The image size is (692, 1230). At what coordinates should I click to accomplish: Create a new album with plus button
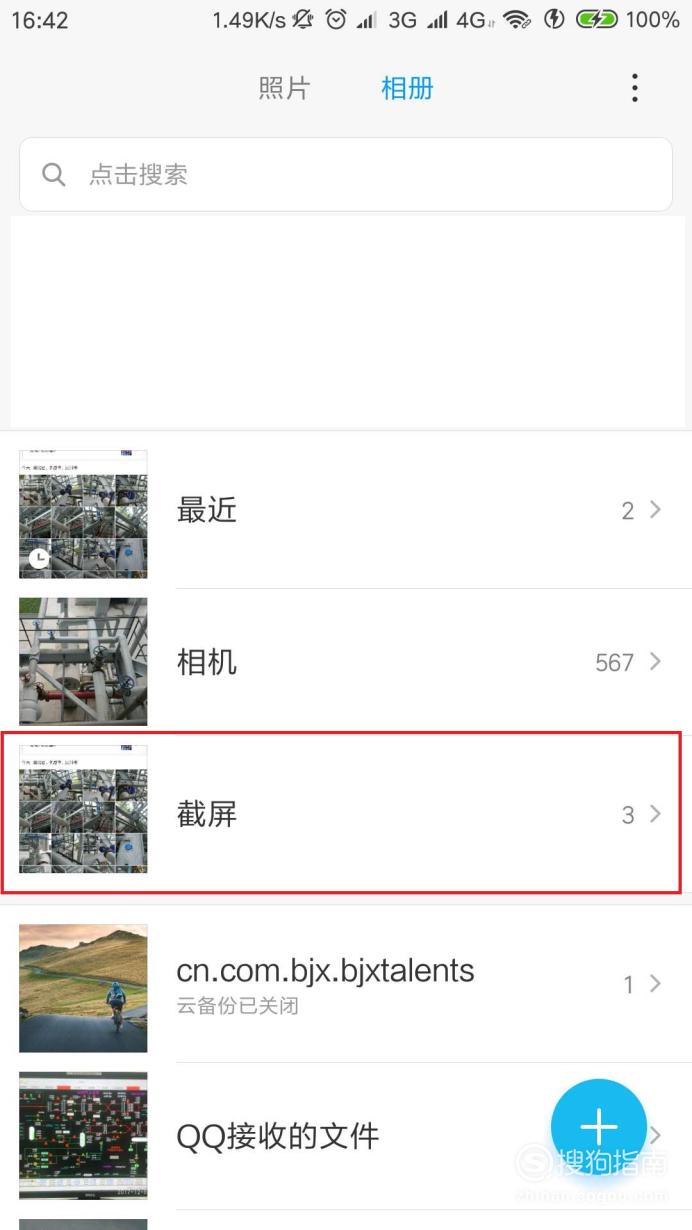click(598, 1127)
